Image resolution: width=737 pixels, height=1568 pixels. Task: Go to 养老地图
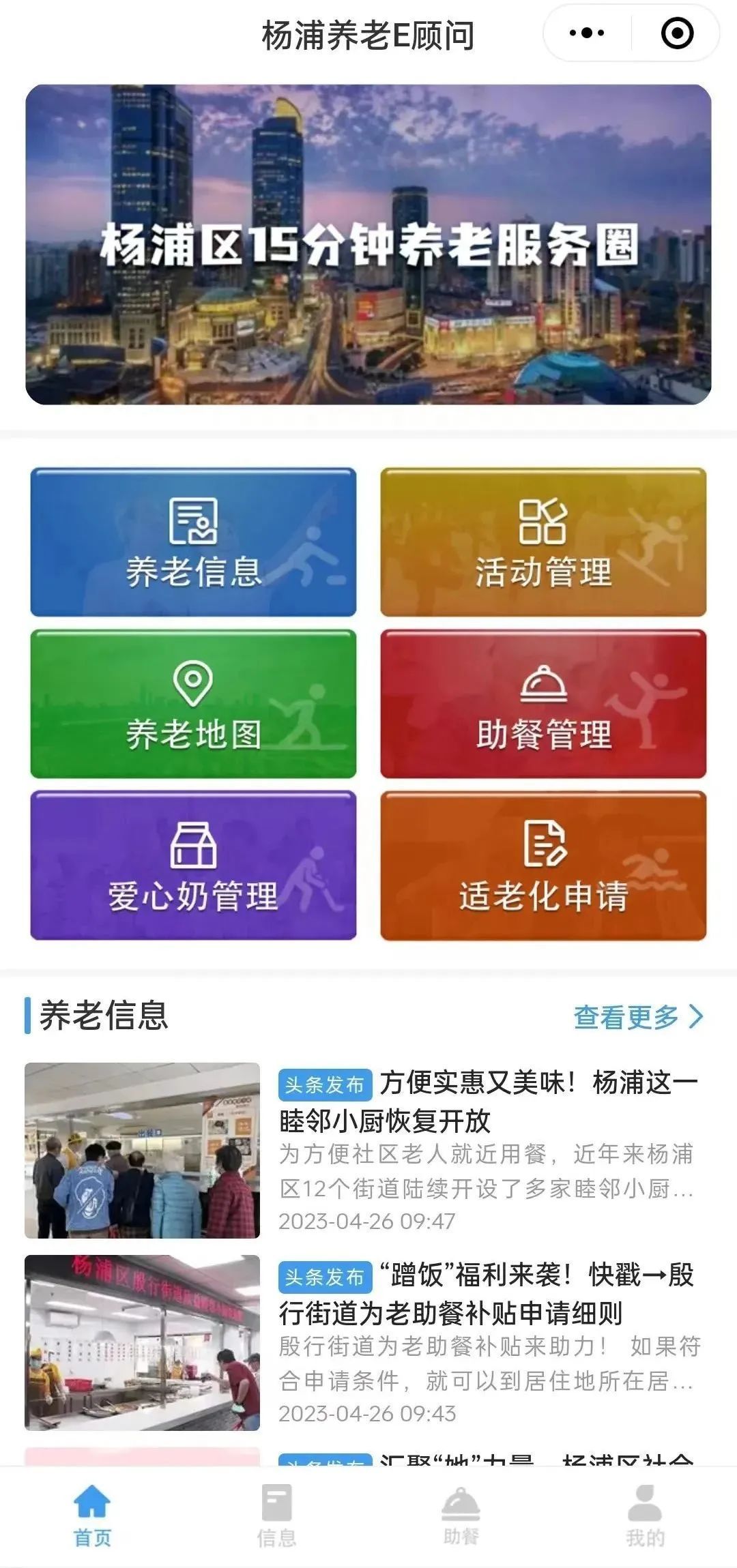pyautogui.click(x=193, y=704)
